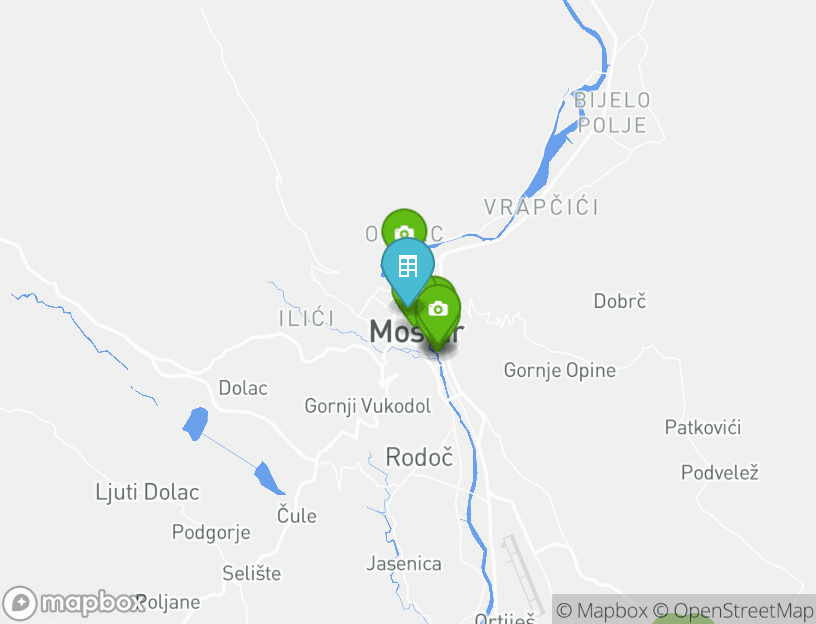Tap the green camera pin behind the blue pin

click(404, 226)
